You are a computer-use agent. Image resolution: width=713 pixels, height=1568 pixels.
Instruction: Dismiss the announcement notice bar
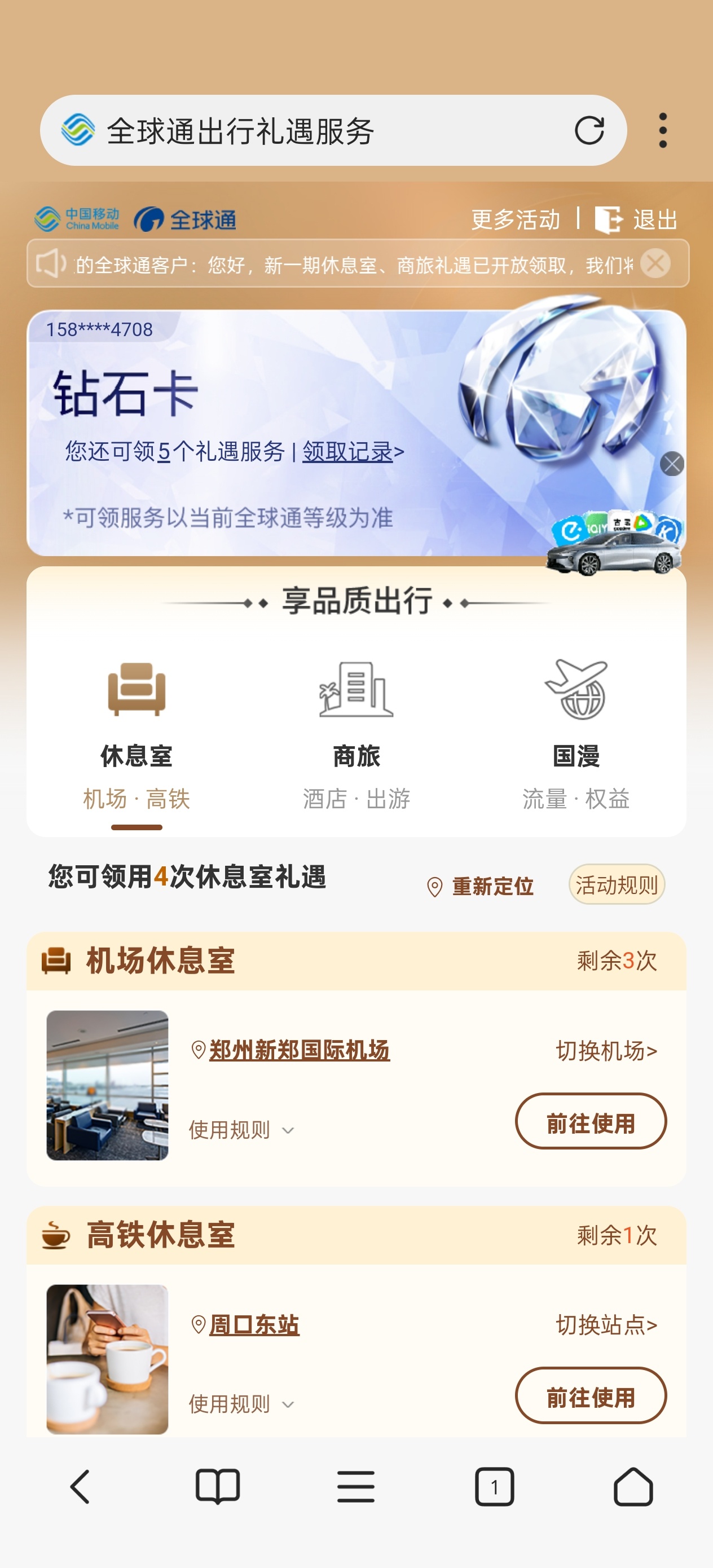coord(656,263)
